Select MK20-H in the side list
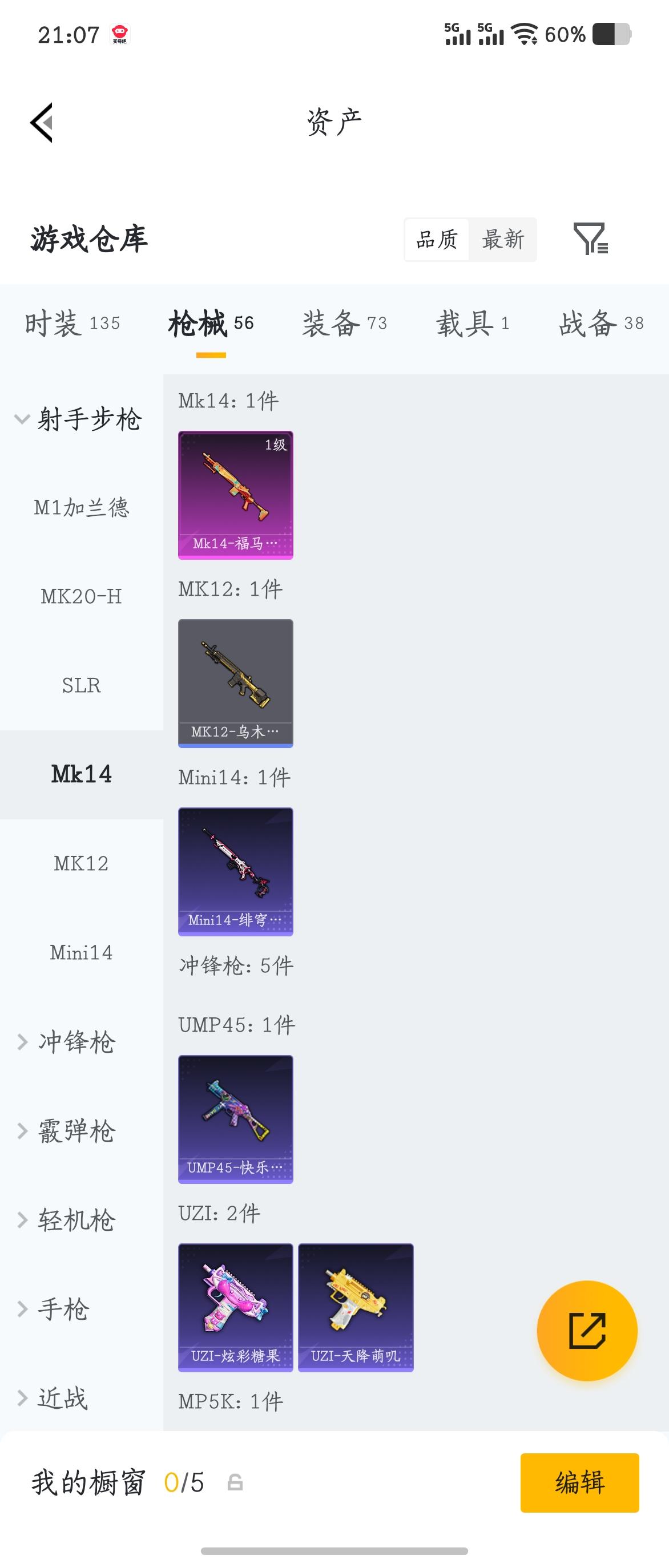Viewport: 669px width, 1568px height. click(x=82, y=596)
